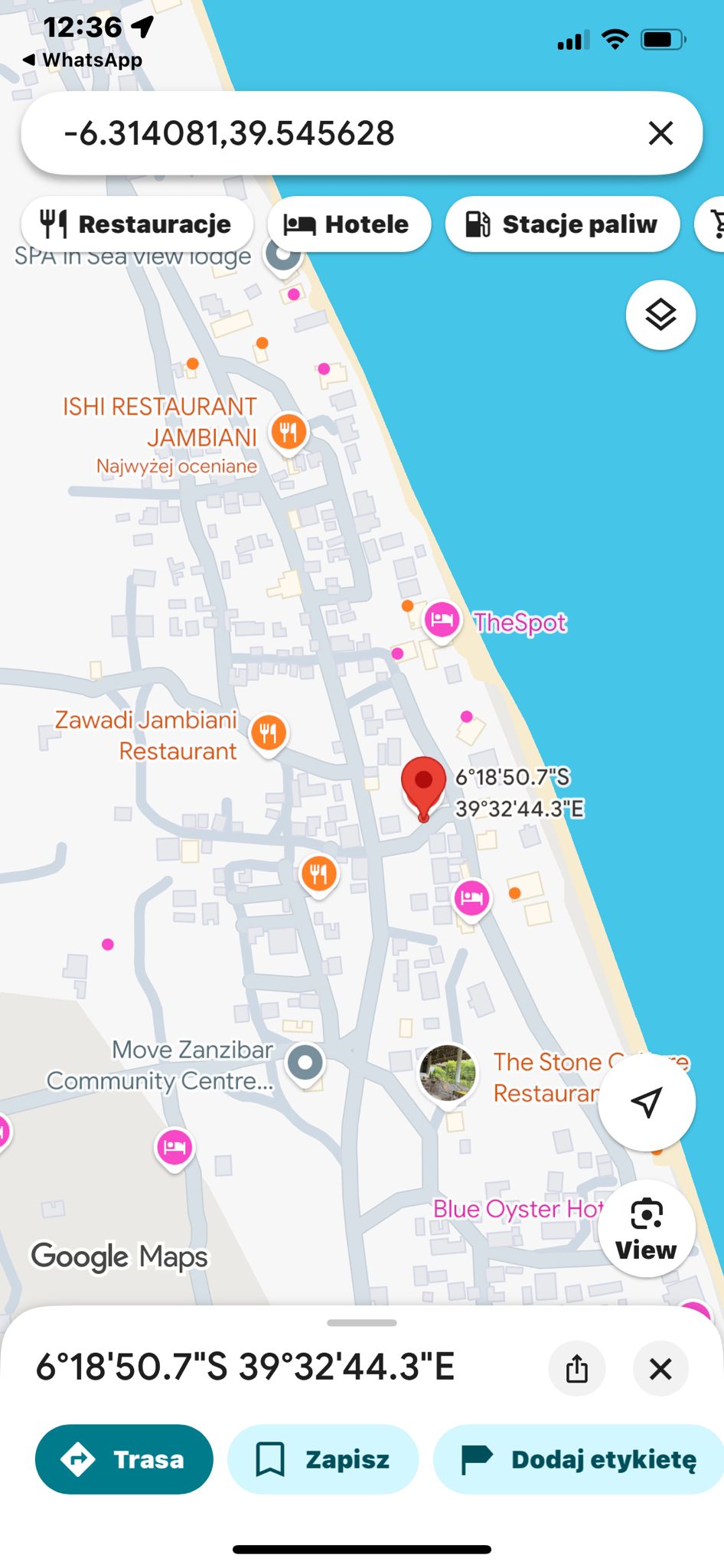The image size is (724, 1568).
Task: Save this place with Zapisz
Action: [x=323, y=1459]
